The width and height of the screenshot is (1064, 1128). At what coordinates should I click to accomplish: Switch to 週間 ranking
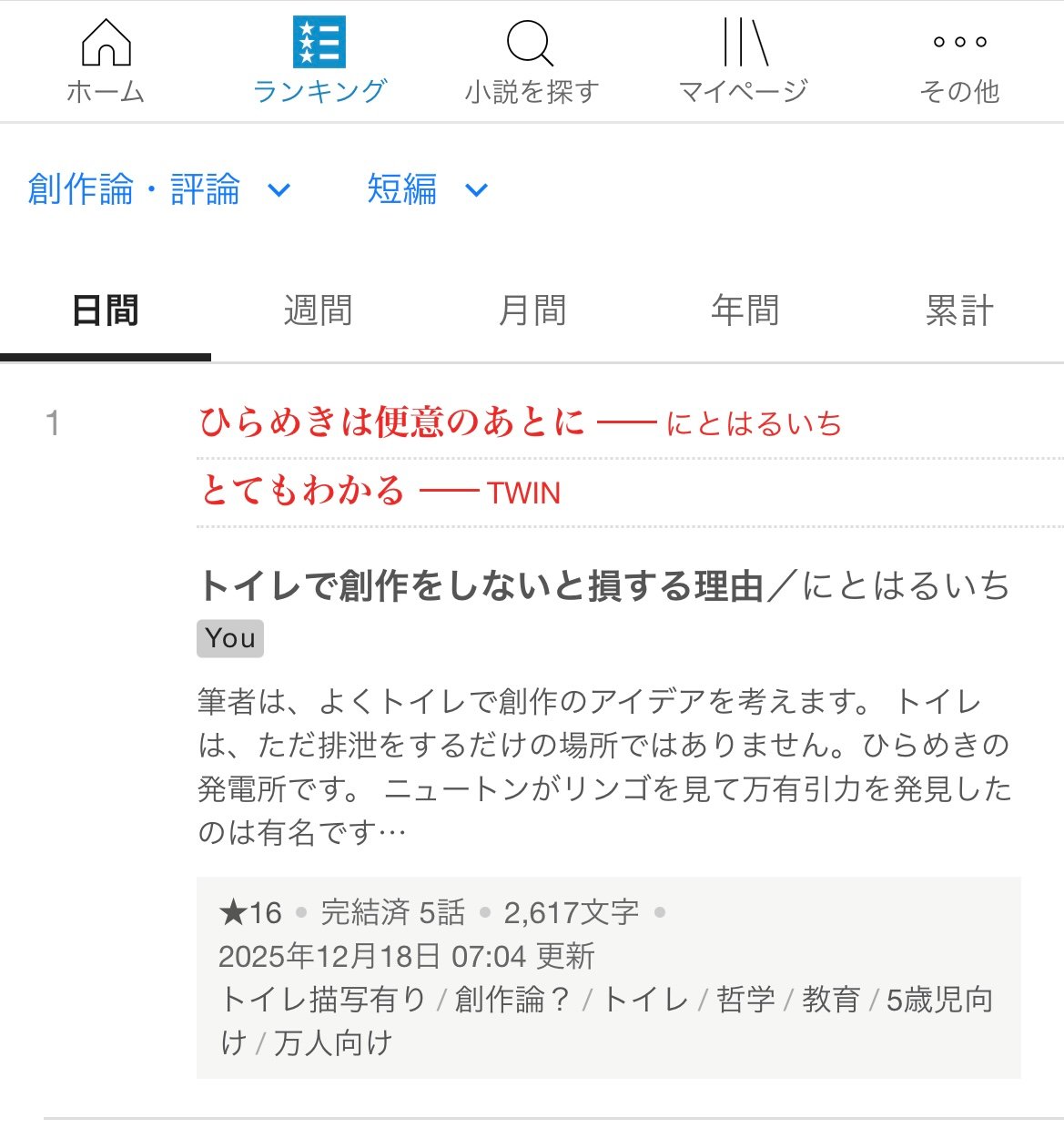318,310
